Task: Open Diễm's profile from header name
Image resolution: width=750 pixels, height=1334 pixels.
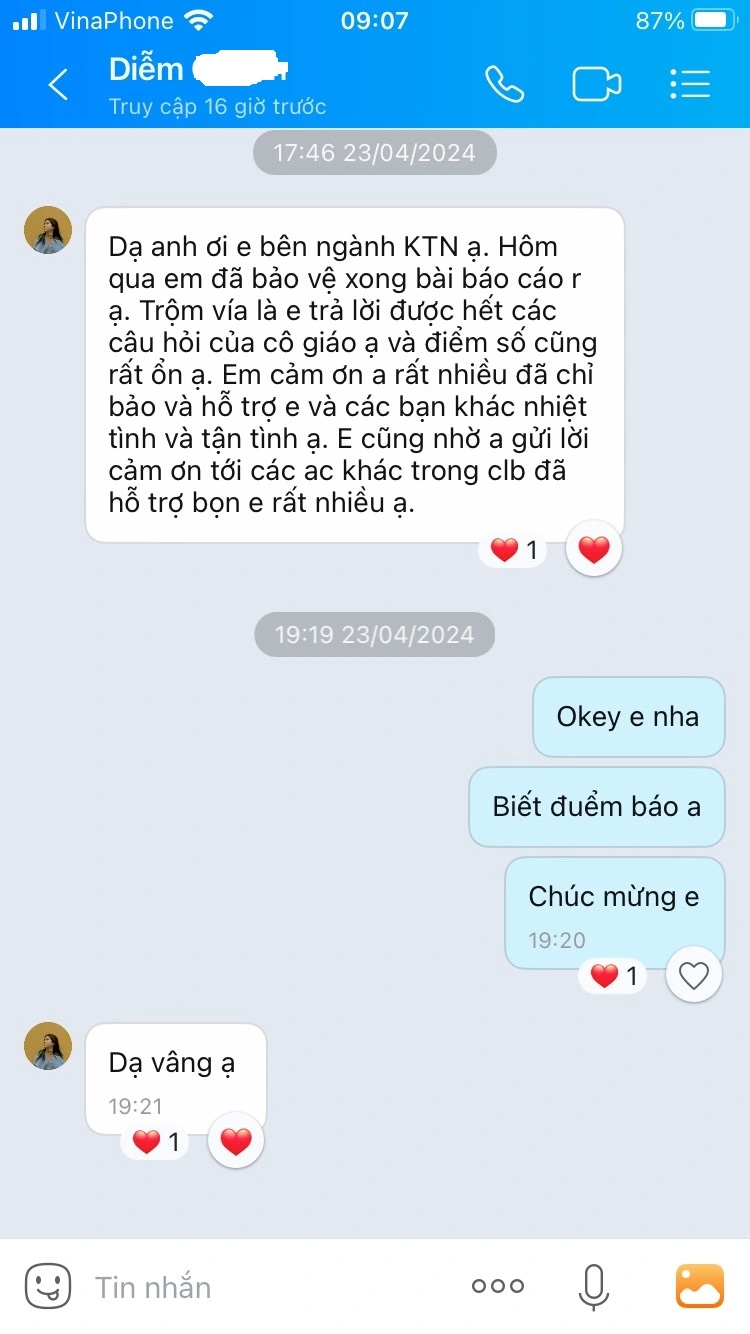Action: [147, 70]
